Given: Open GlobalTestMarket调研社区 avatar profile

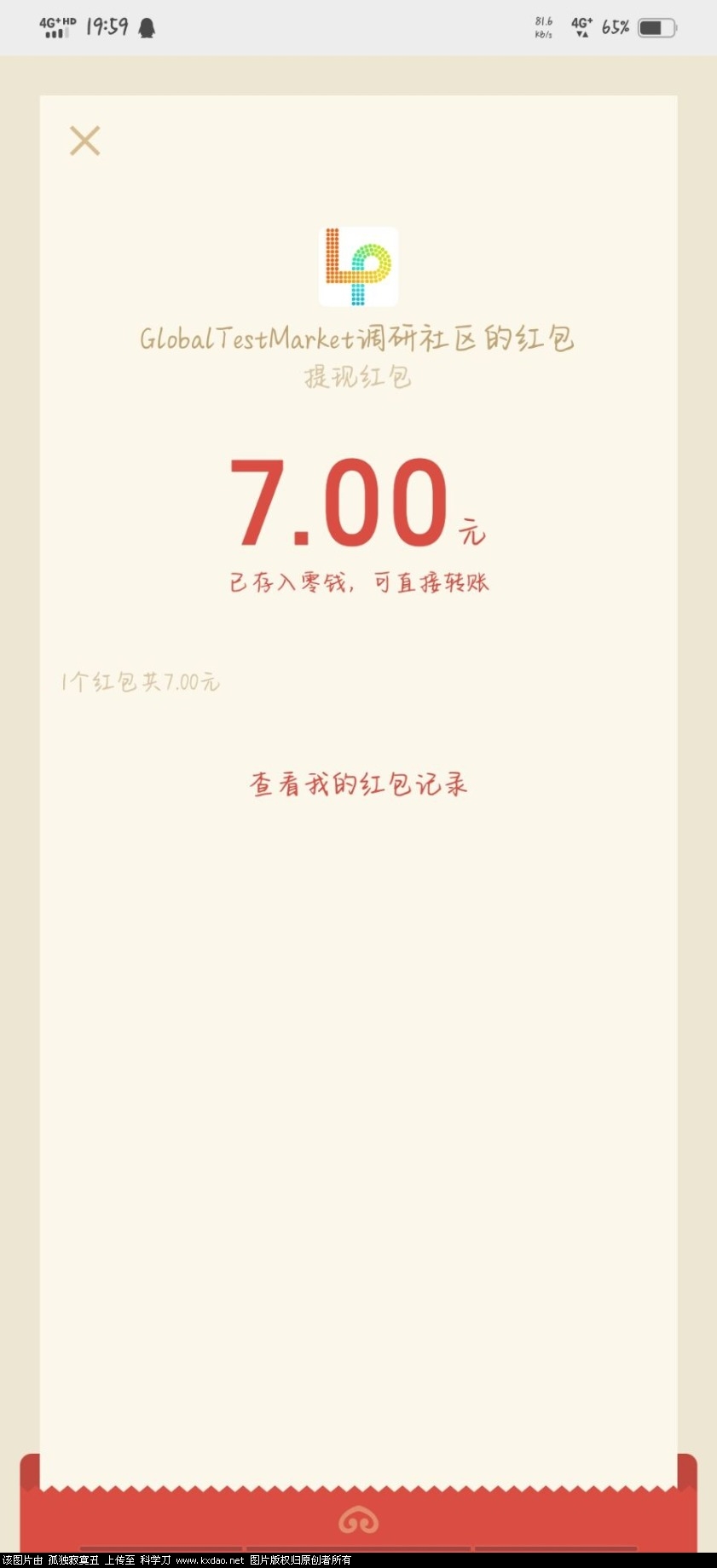Looking at the screenshot, I should [x=358, y=267].
